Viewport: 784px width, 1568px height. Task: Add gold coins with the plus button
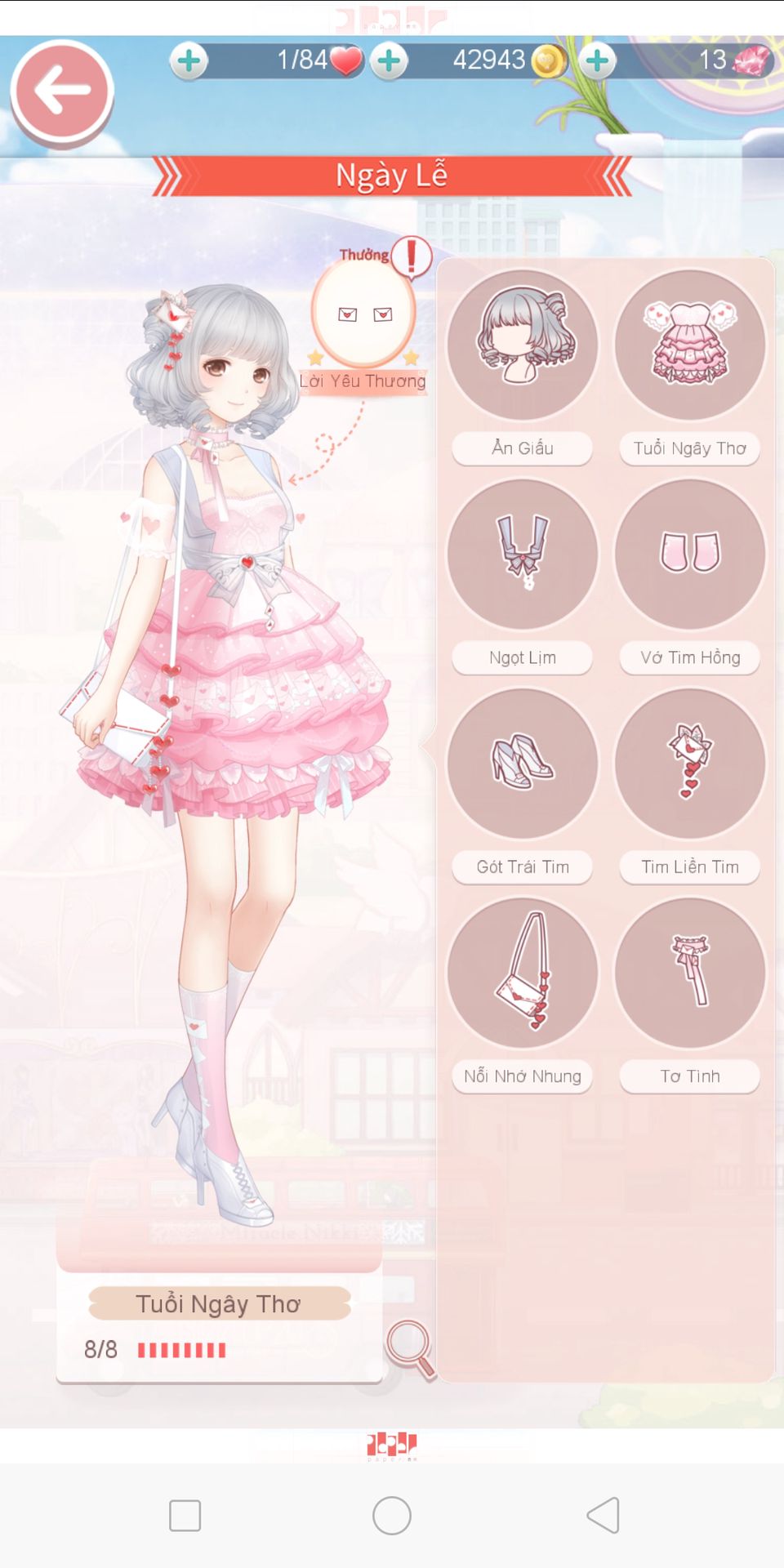tap(390, 60)
